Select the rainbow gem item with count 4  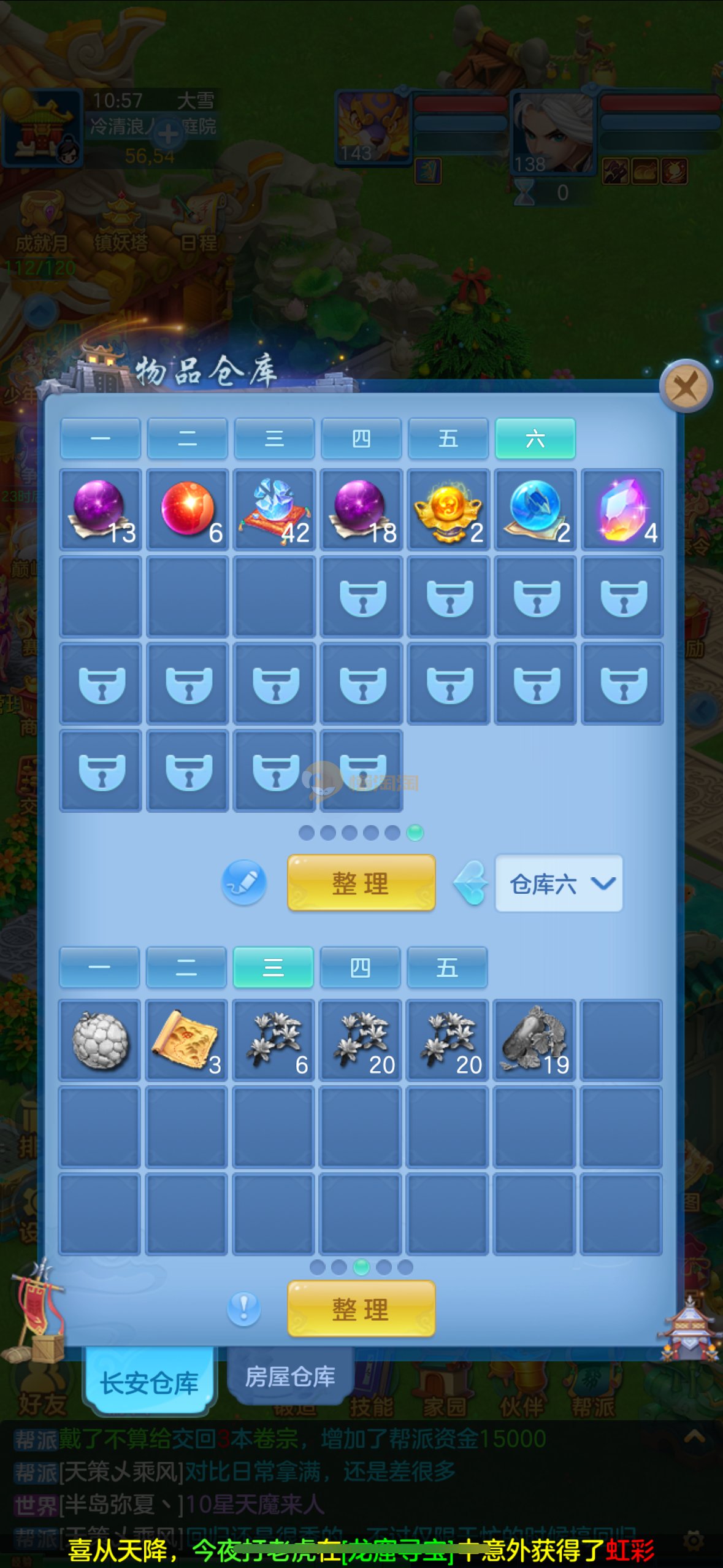622,510
